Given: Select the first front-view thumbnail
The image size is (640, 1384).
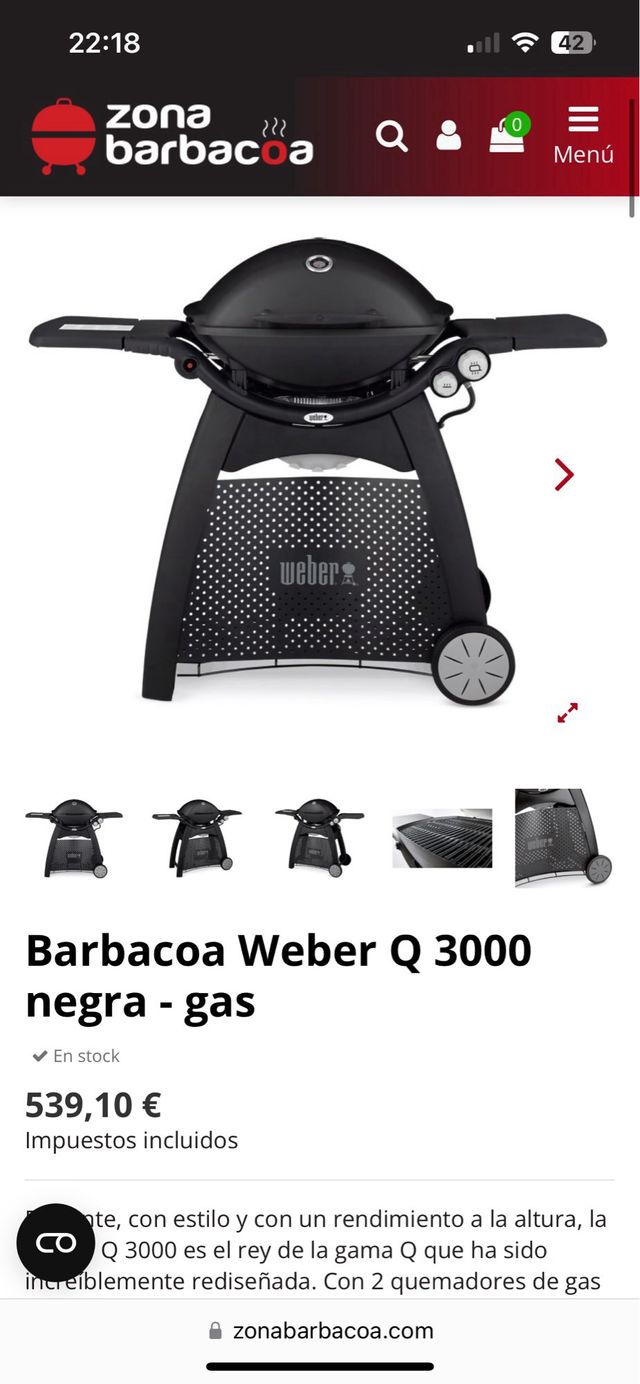Looking at the screenshot, I should click(x=74, y=838).
